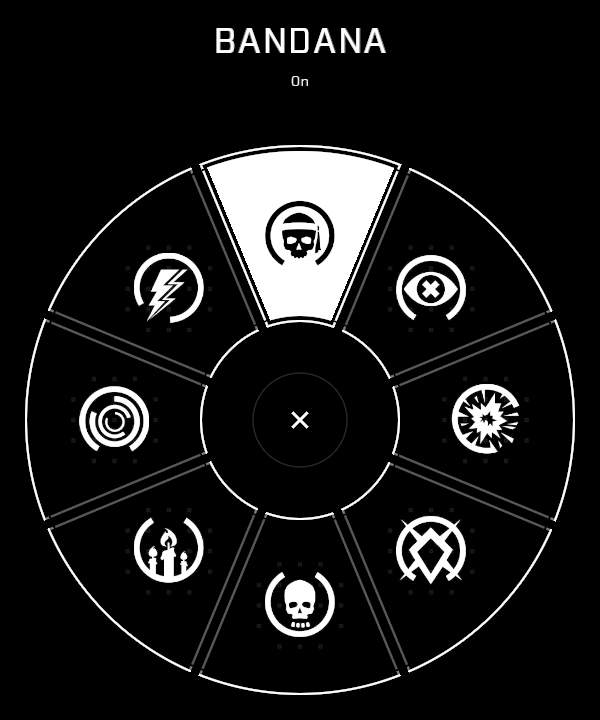The image size is (600, 720).
Task: Select the concentric rings segment
Action: [x=114, y=420]
